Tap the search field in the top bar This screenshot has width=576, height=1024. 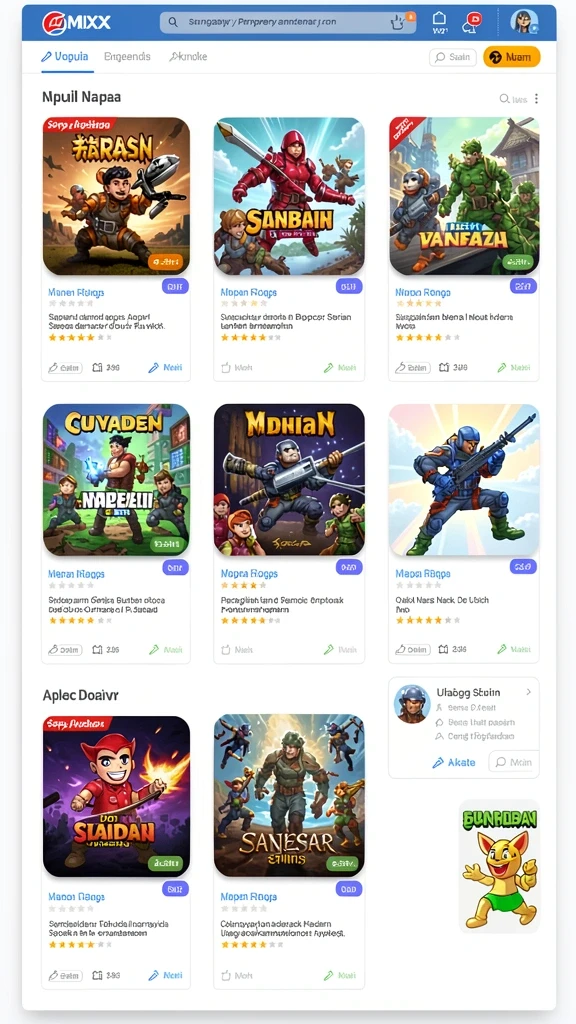(x=289, y=22)
